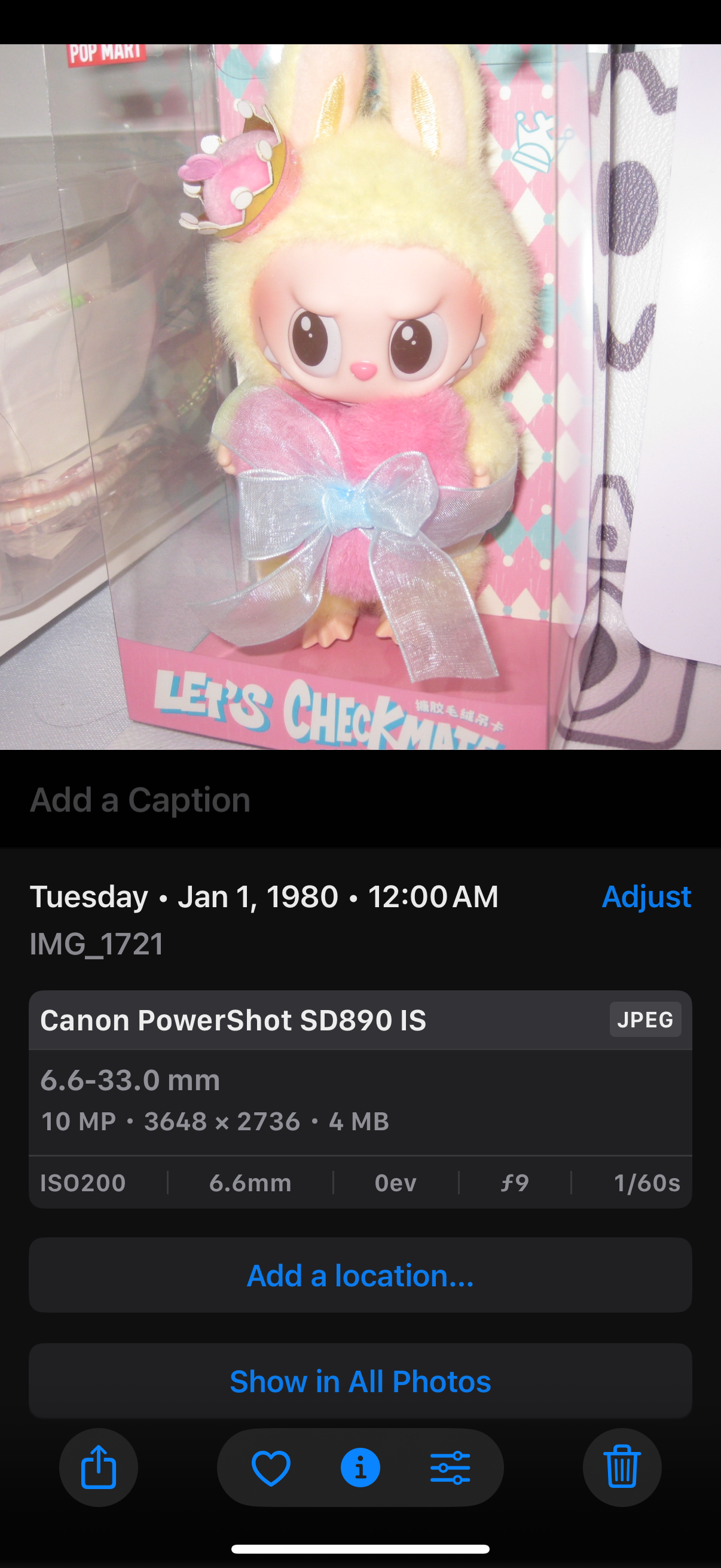Tap Add a location
The image size is (721, 1568).
(x=360, y=1275)
